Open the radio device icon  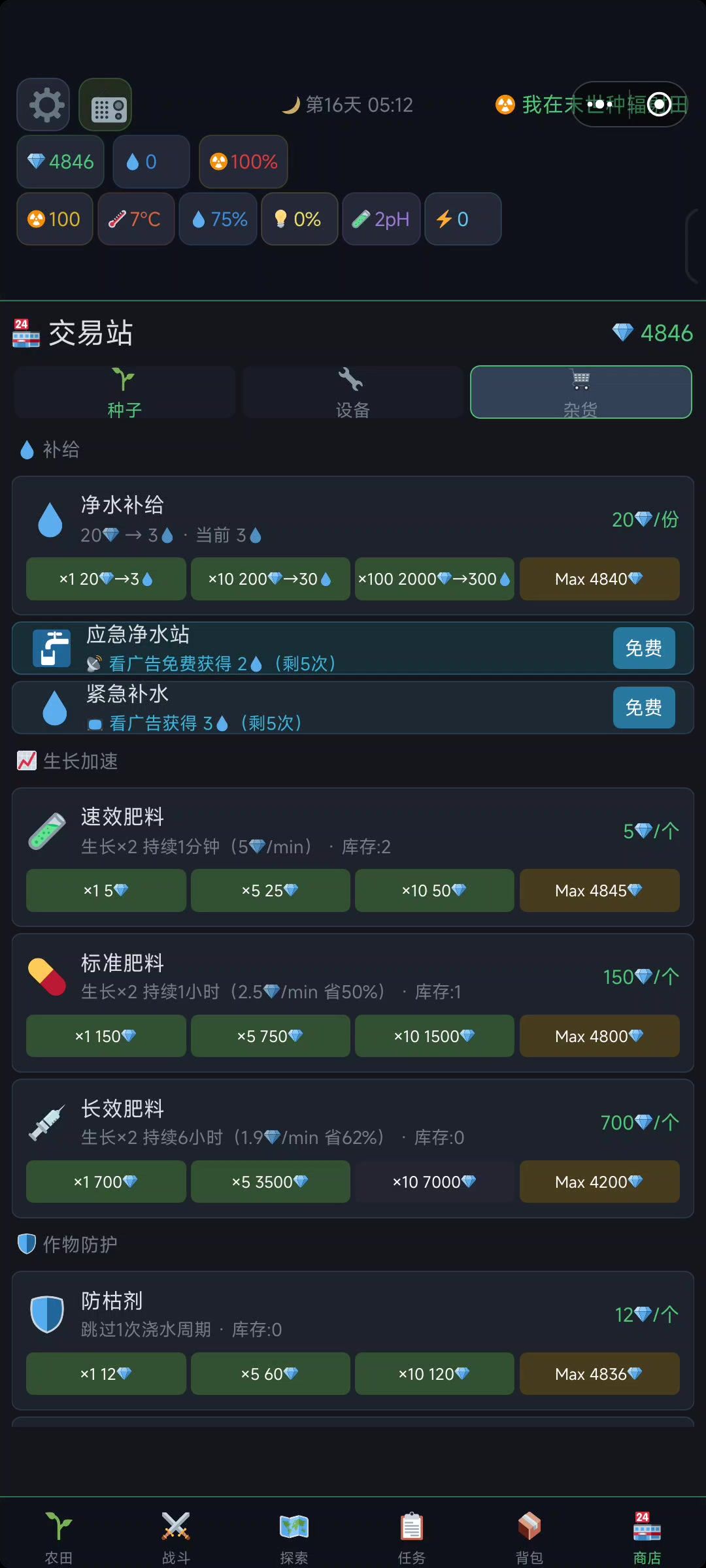point(106,105)
